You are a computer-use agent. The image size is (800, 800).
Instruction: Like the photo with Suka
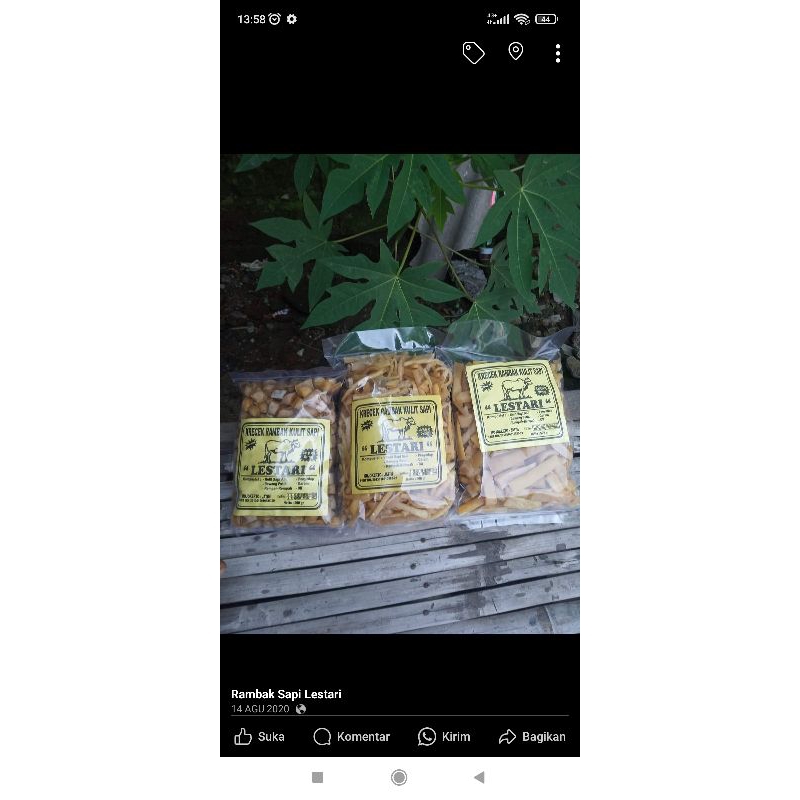coord(259,737)
